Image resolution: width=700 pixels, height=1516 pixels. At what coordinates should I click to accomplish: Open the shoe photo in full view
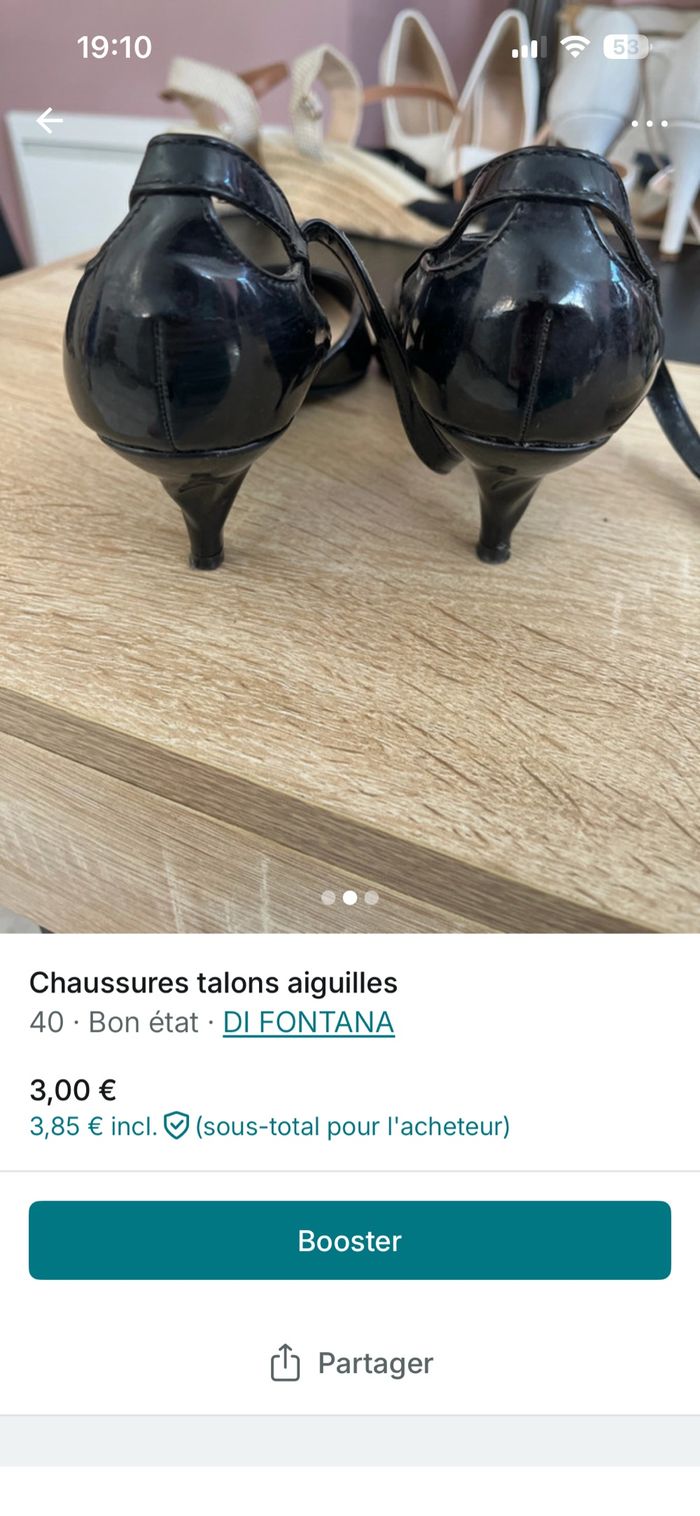(350, 500)
